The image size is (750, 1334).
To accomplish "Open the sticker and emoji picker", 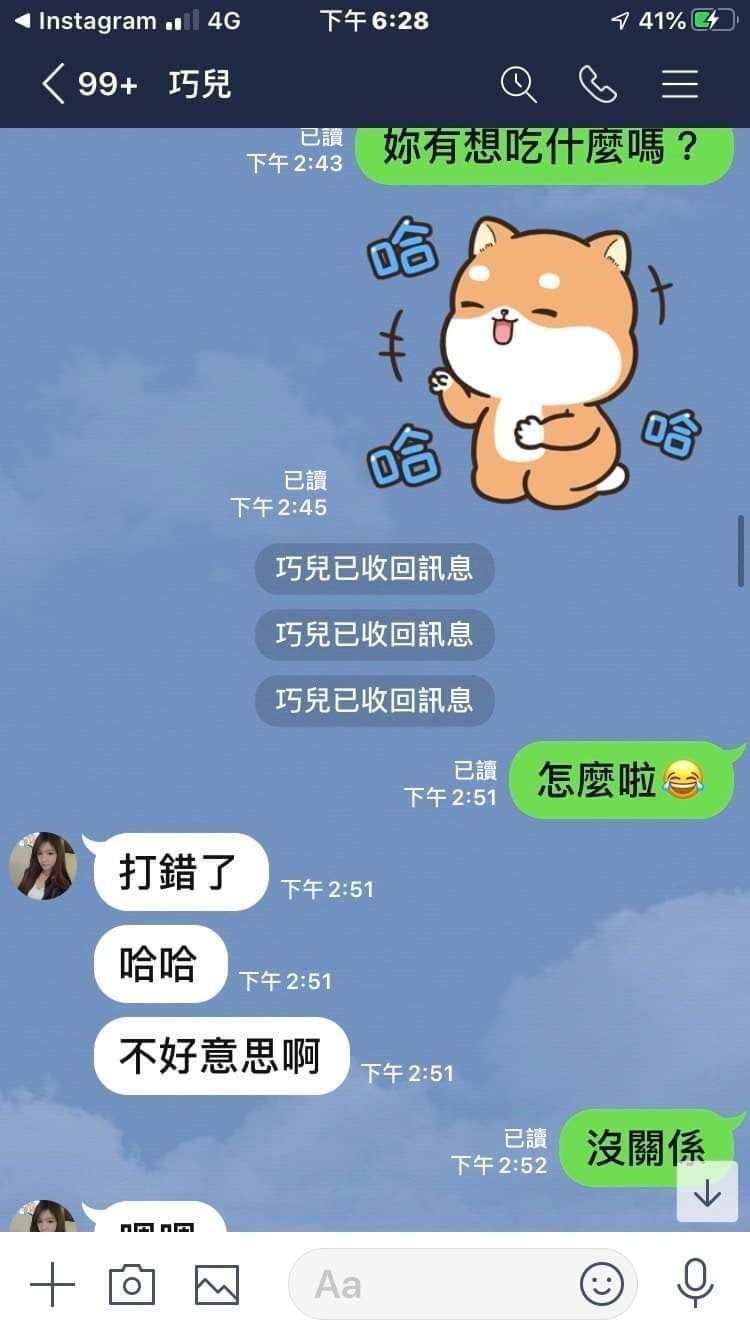I will click(602, 1284).
